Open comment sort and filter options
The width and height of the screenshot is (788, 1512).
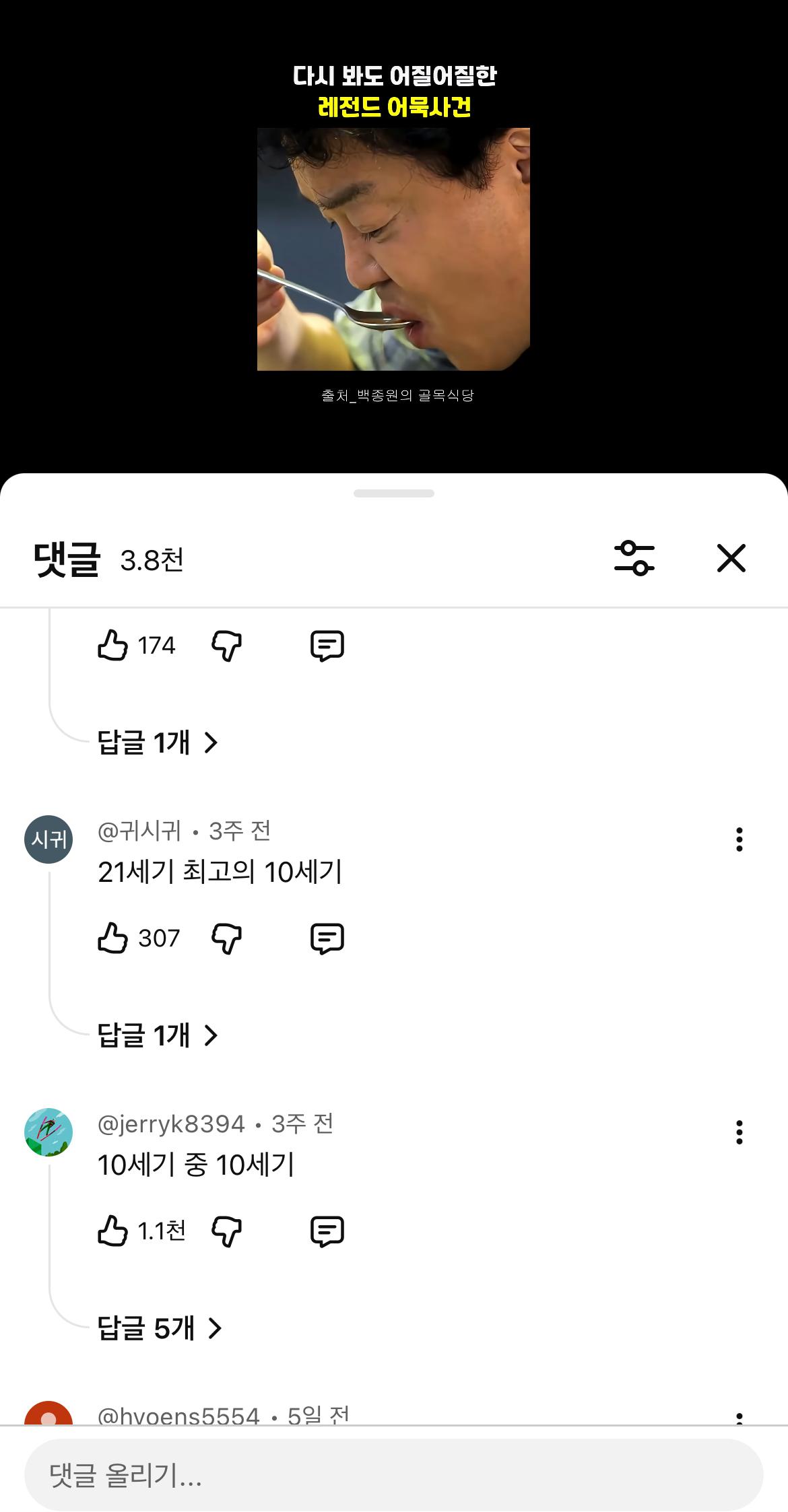(x=634, y=558)
